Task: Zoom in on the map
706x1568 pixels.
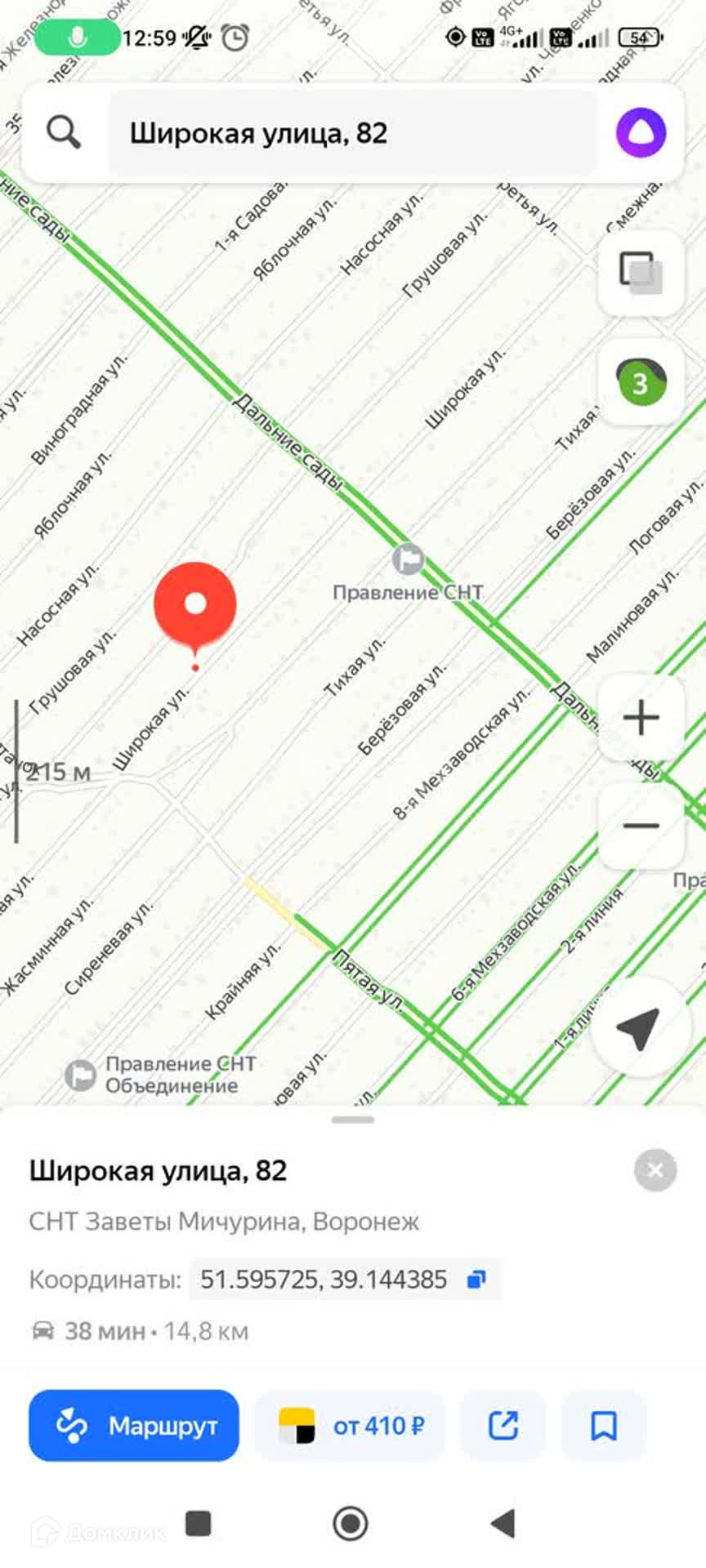Action: (x=641, y=718)
